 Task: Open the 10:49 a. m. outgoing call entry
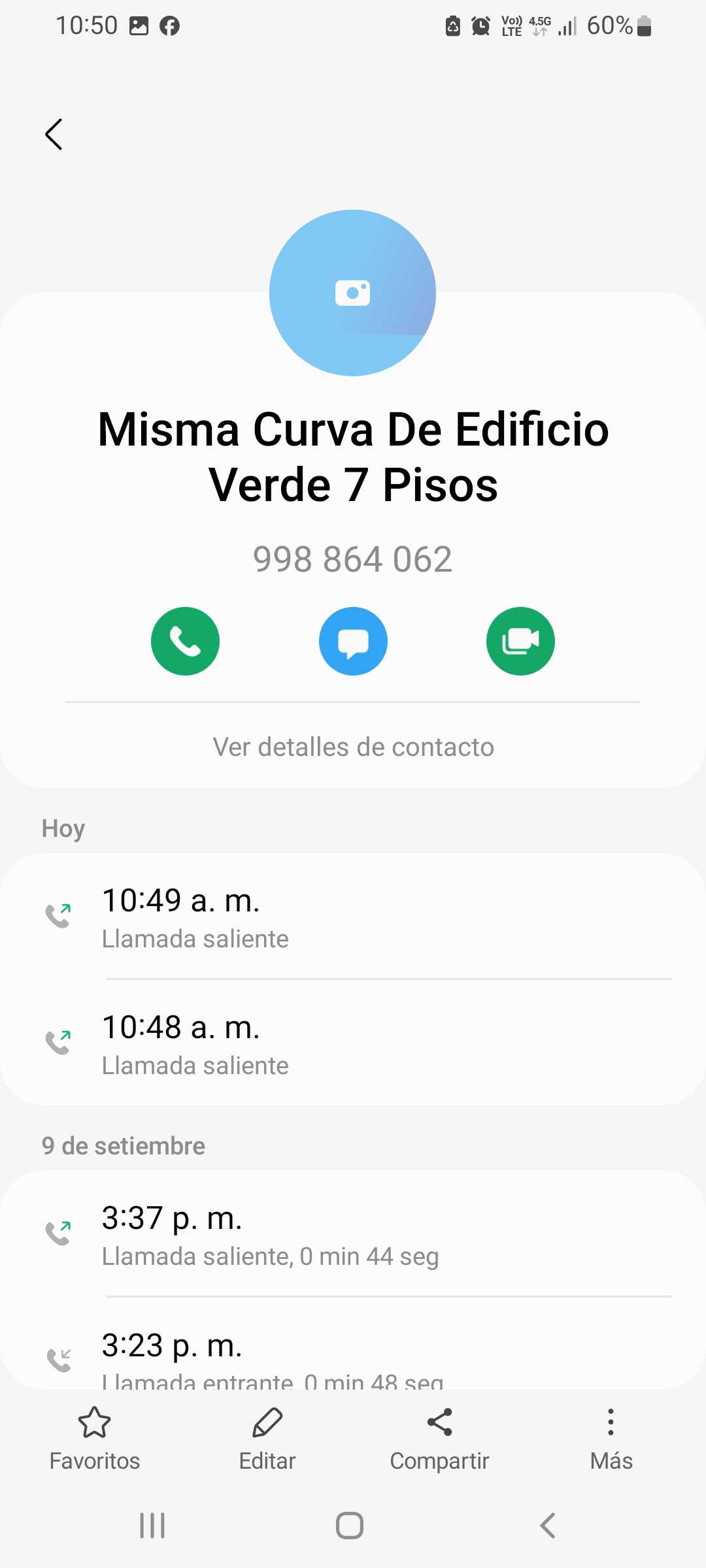[353, 917]
